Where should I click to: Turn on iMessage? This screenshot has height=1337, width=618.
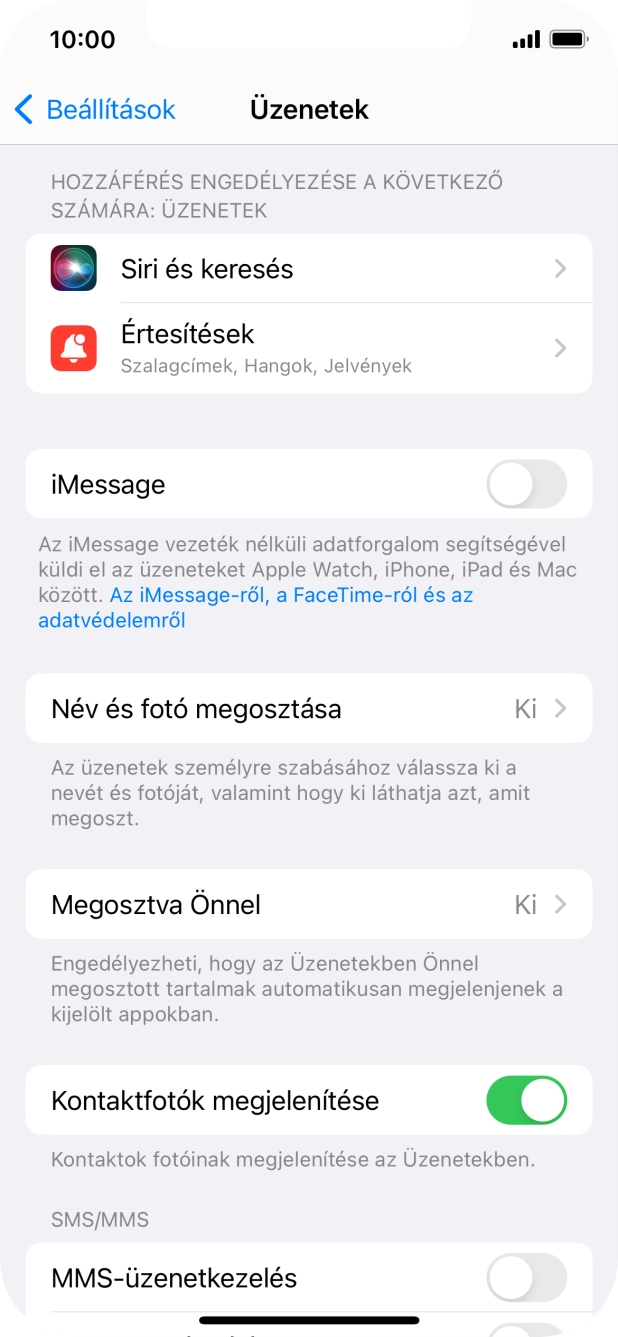point(526,485)
